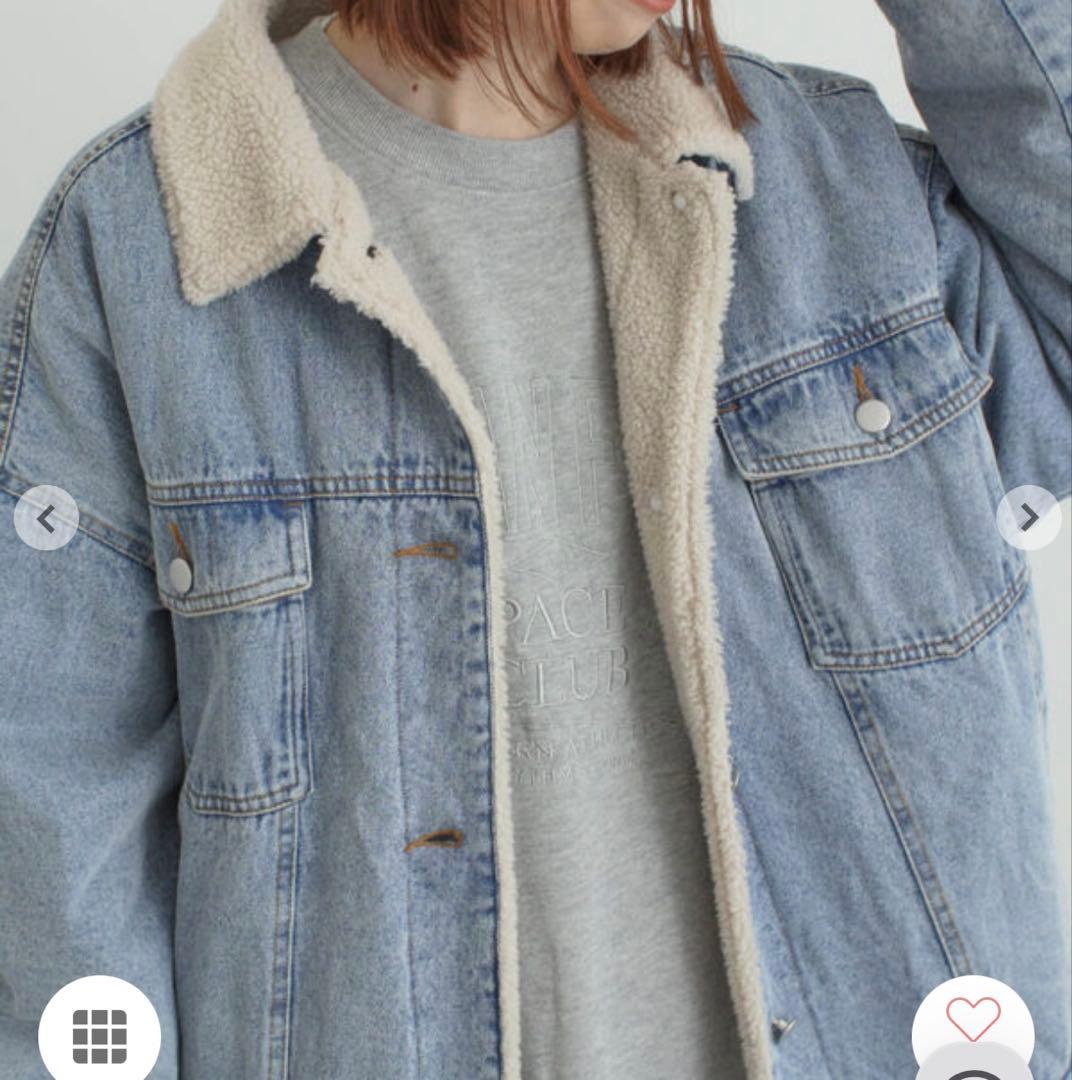Open the photo grid view
1072x1080 pixels.
100,1034
